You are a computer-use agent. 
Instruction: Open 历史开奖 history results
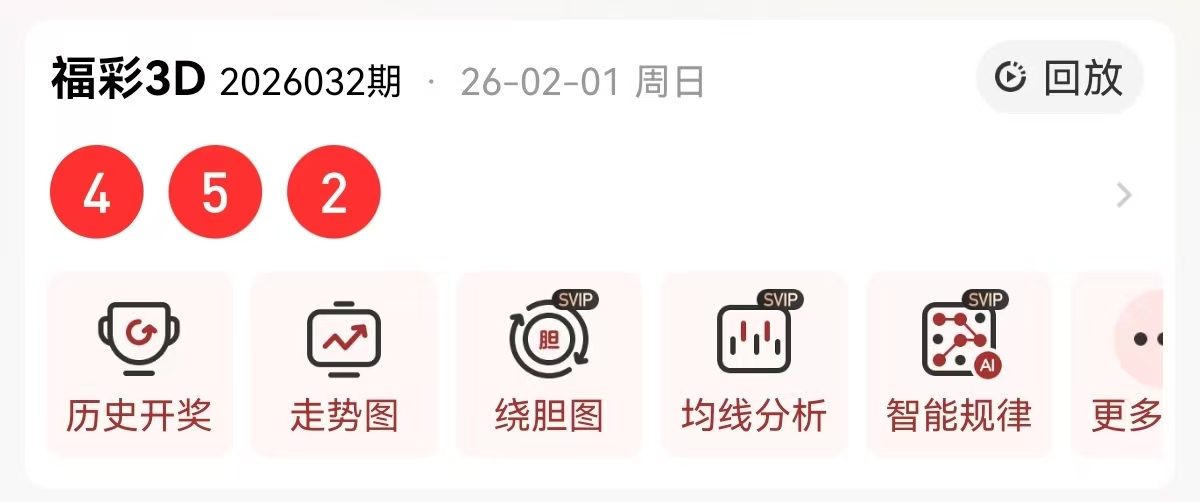(x=139, y=365)
